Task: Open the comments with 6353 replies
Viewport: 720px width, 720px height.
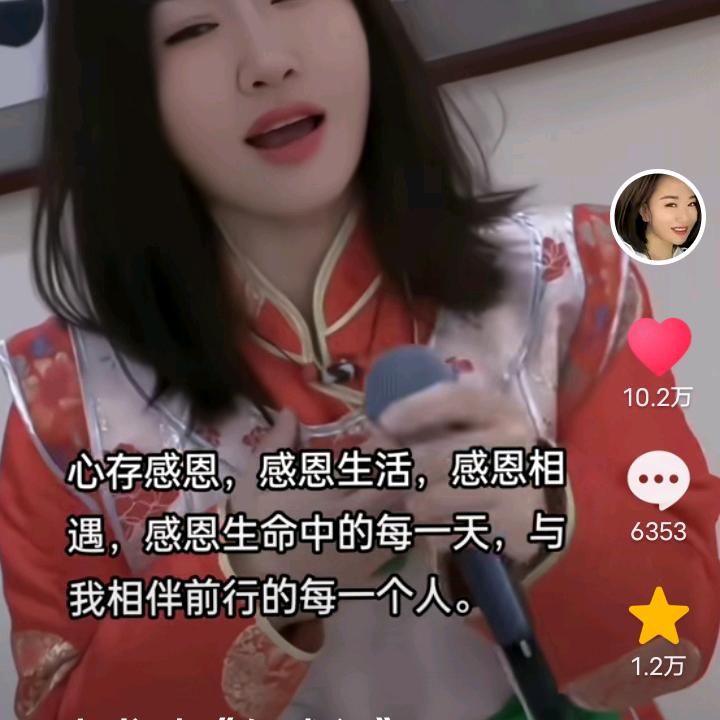Action: [658, 482]
